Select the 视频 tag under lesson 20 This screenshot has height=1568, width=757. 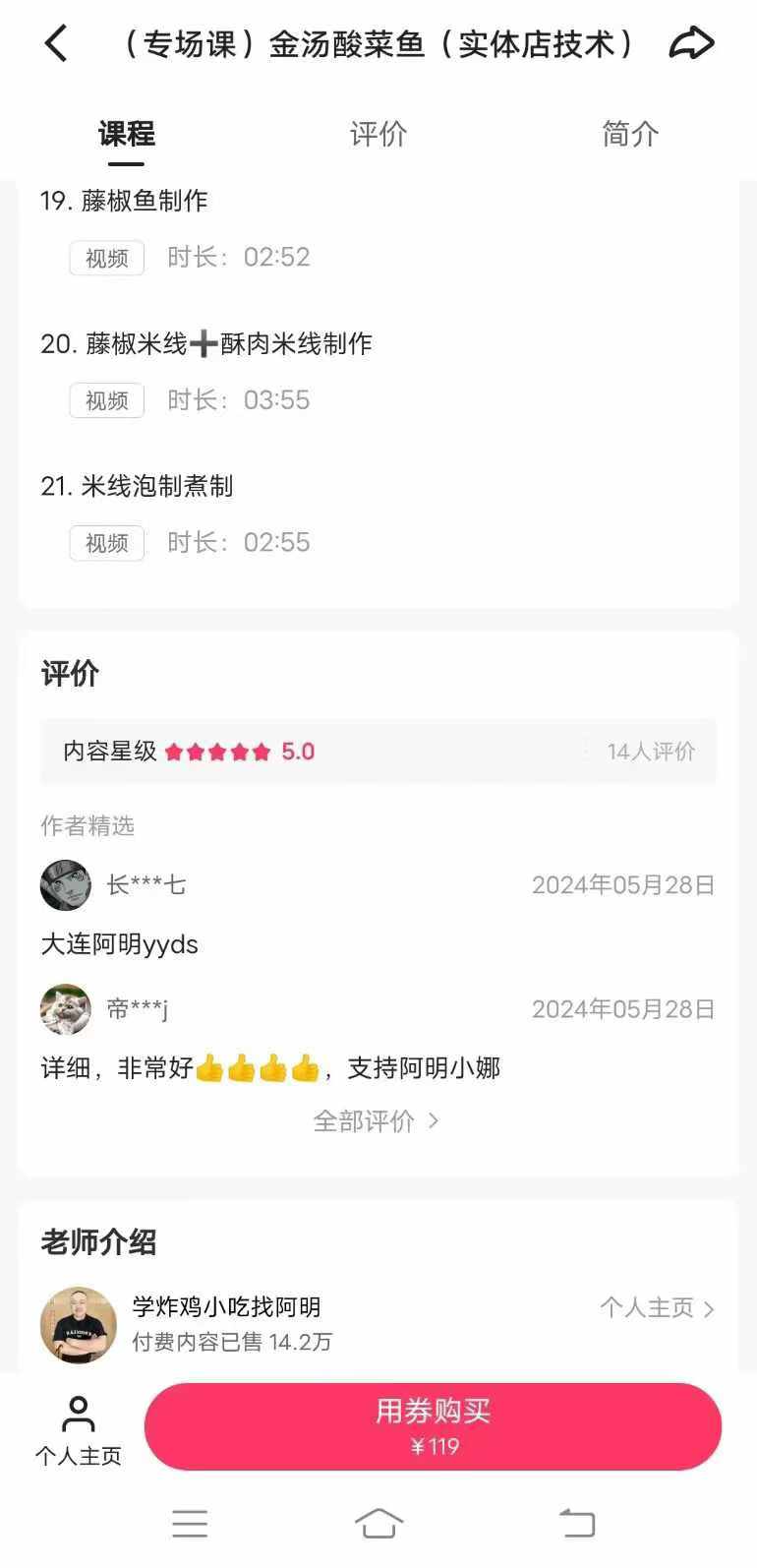pos(105,400)
